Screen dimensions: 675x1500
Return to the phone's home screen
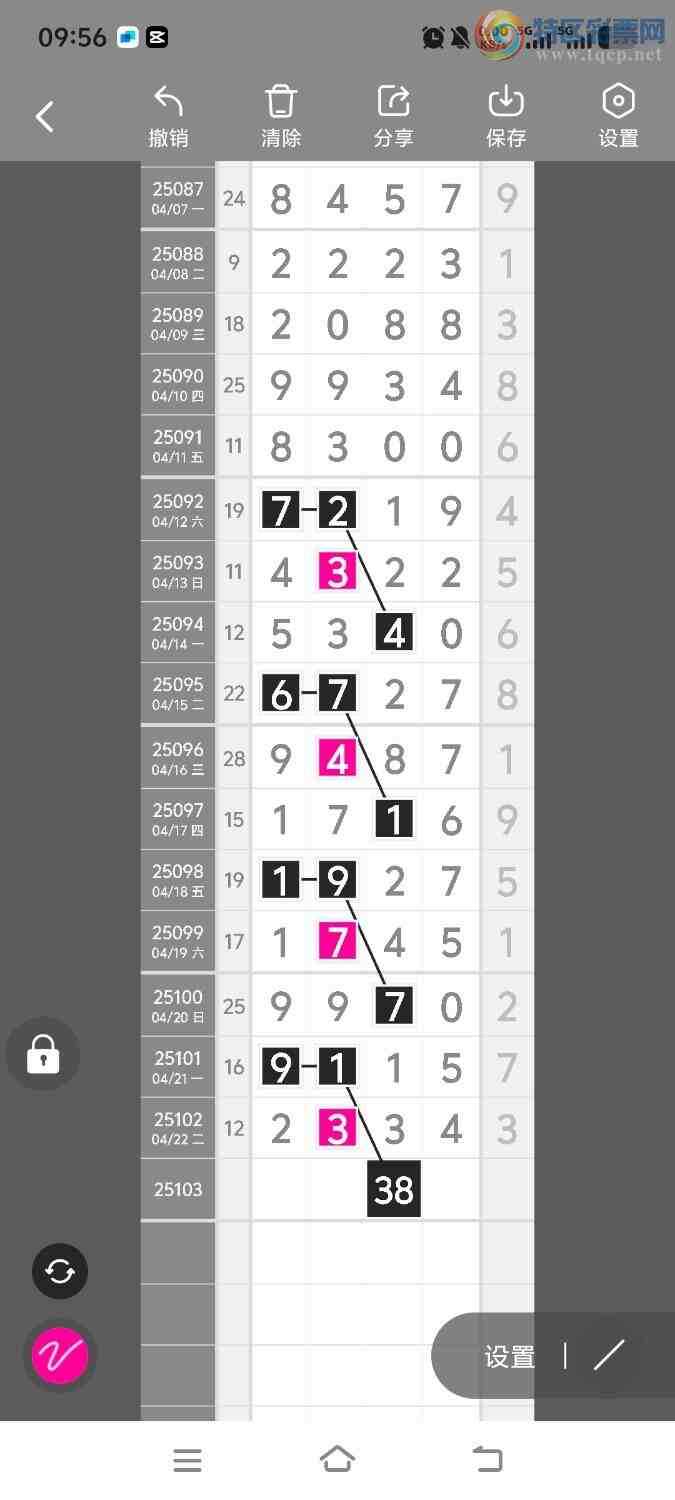point(337,1460)
